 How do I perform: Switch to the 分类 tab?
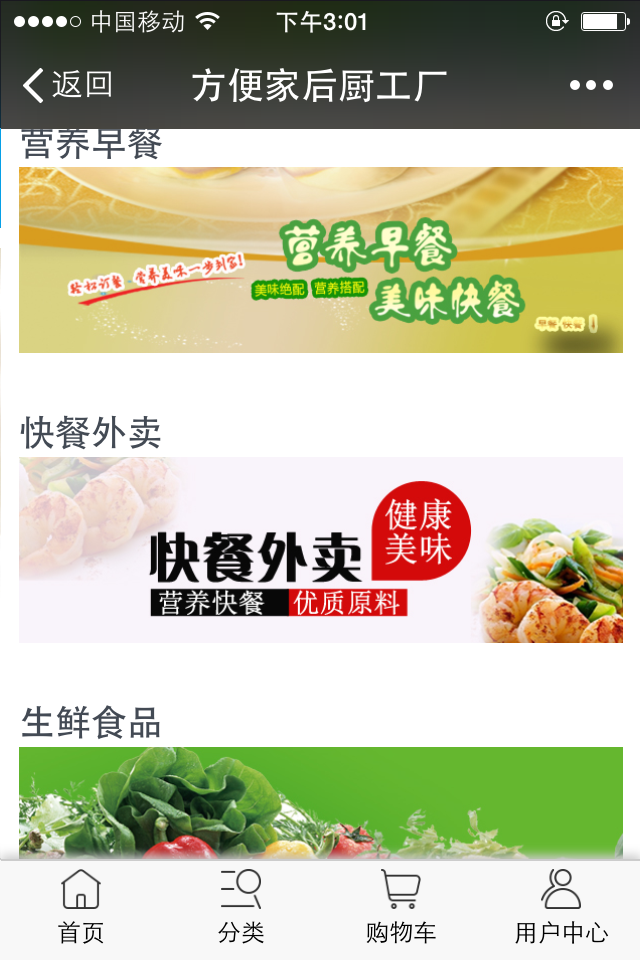click(241, 908)
